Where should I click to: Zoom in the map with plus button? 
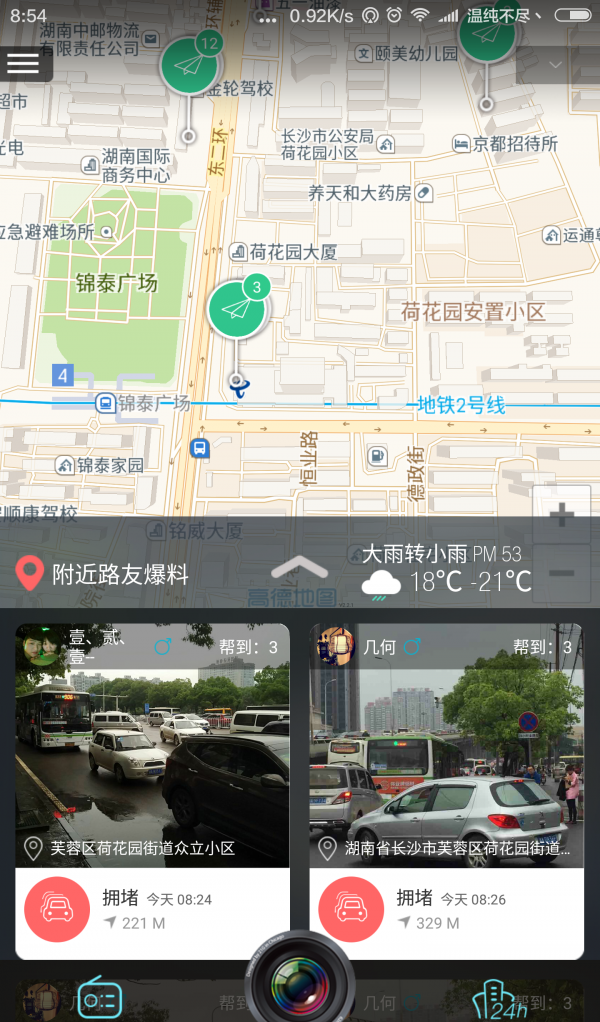(562, 516)
